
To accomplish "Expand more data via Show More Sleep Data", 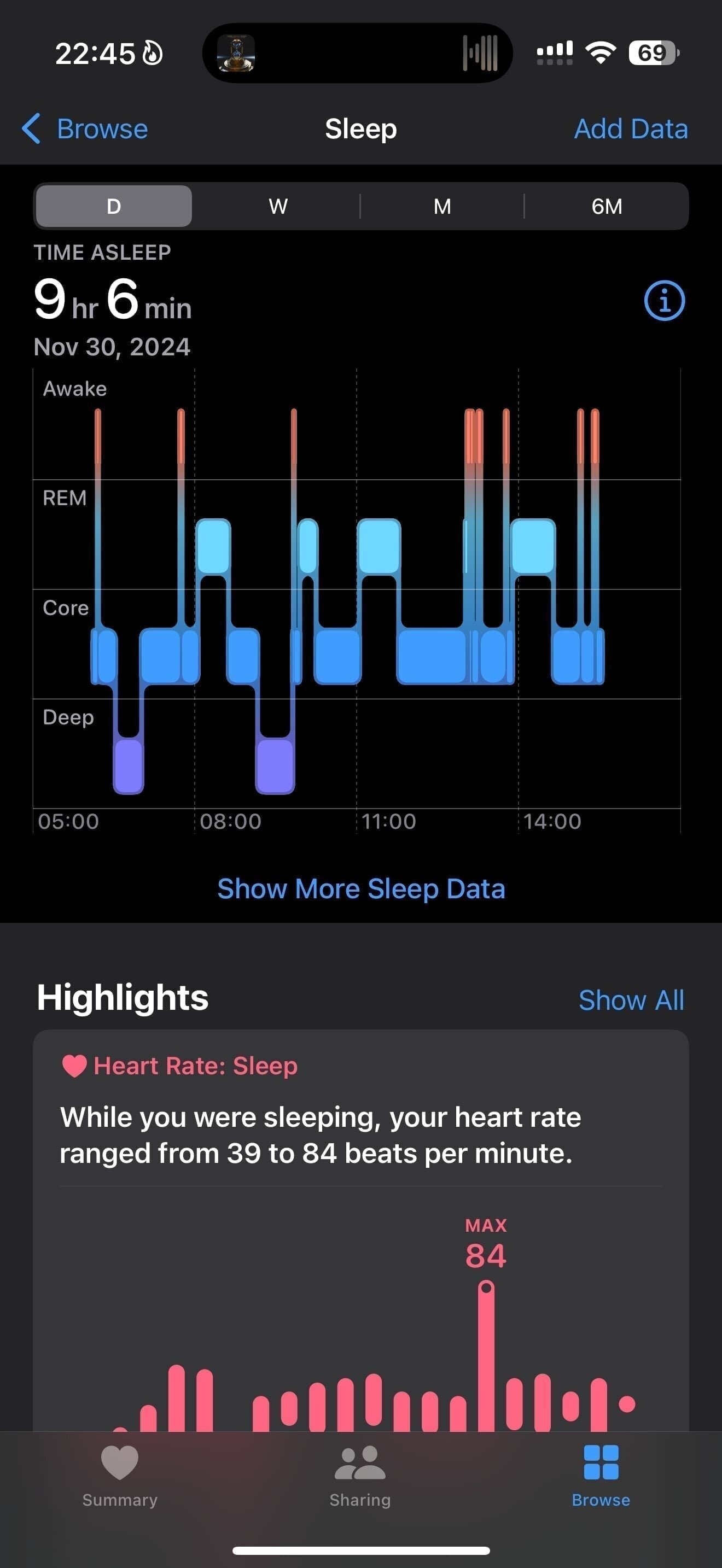I will point(361,888).
